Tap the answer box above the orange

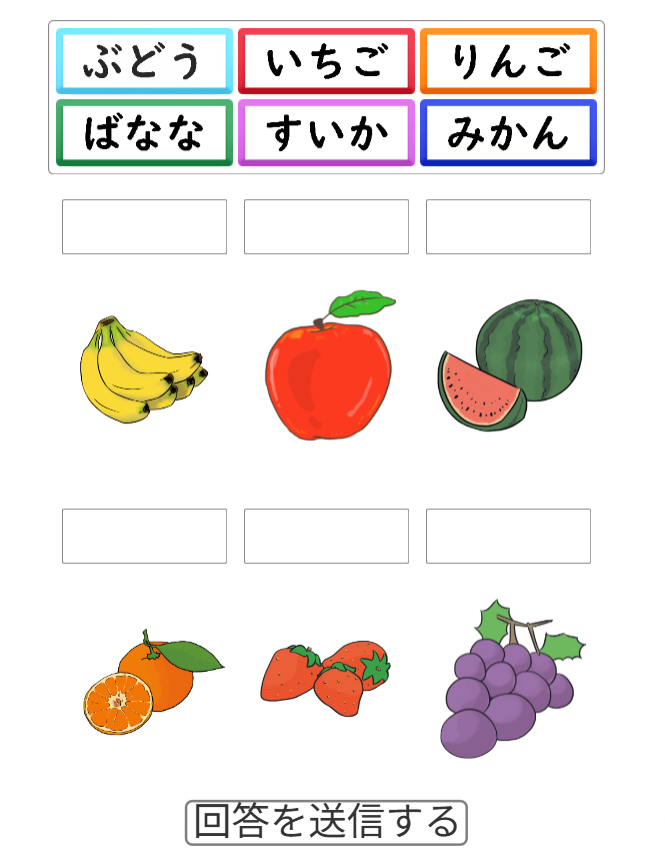pyautogui.click(x=144, y=536)
